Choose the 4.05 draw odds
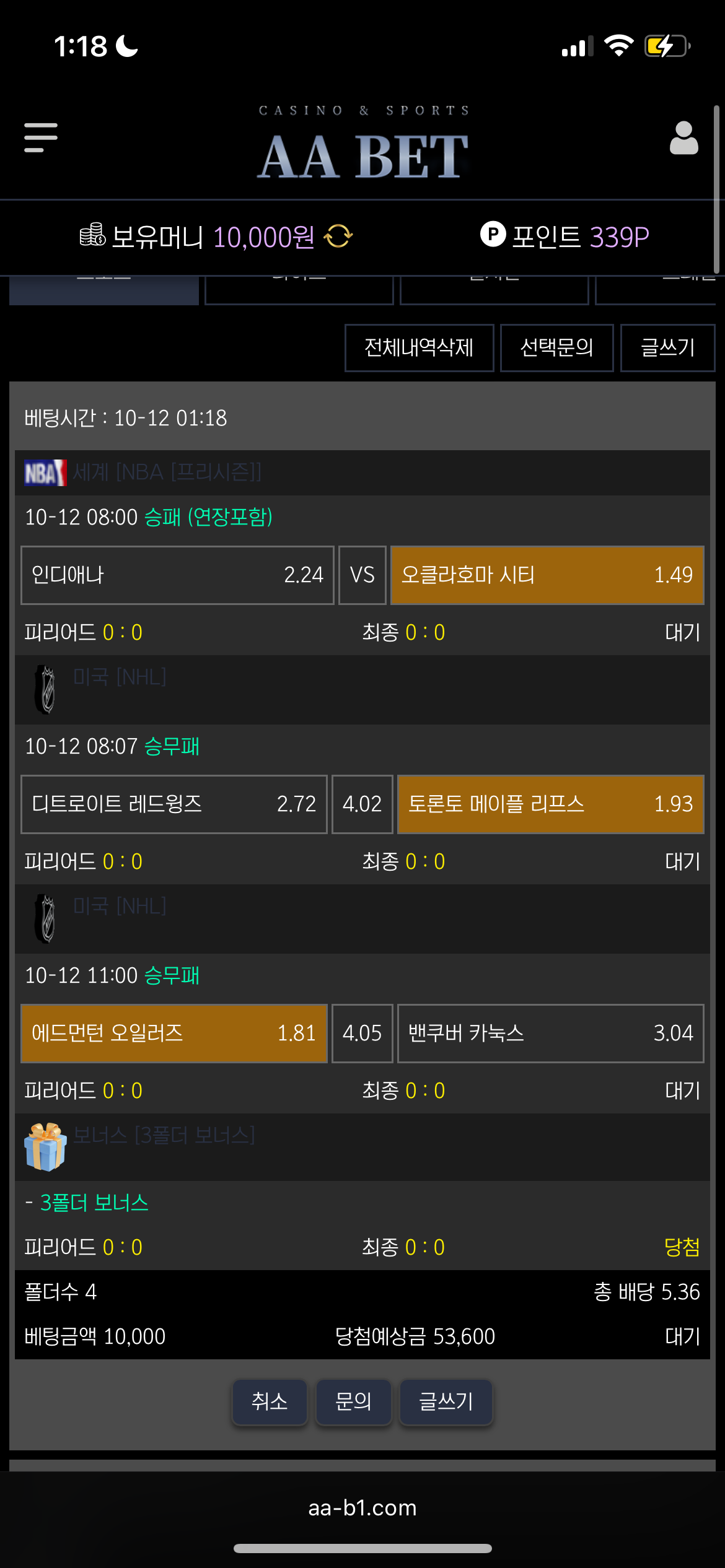This screenshot has width=725, height=1568. (x=362, y=1034)
